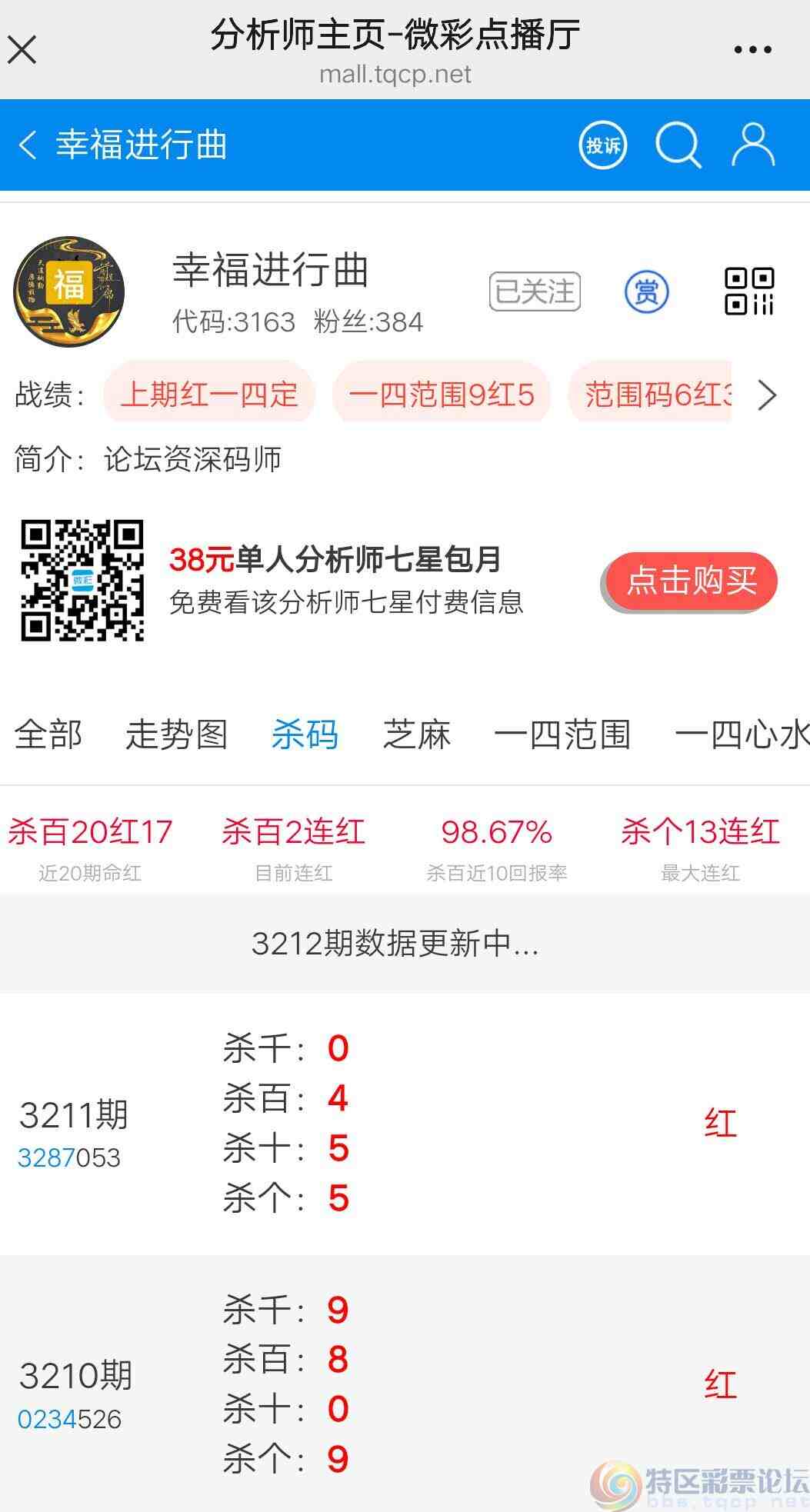Open the search icon in the blue header
Screen dimensions: 810x1512
(678, 145)
